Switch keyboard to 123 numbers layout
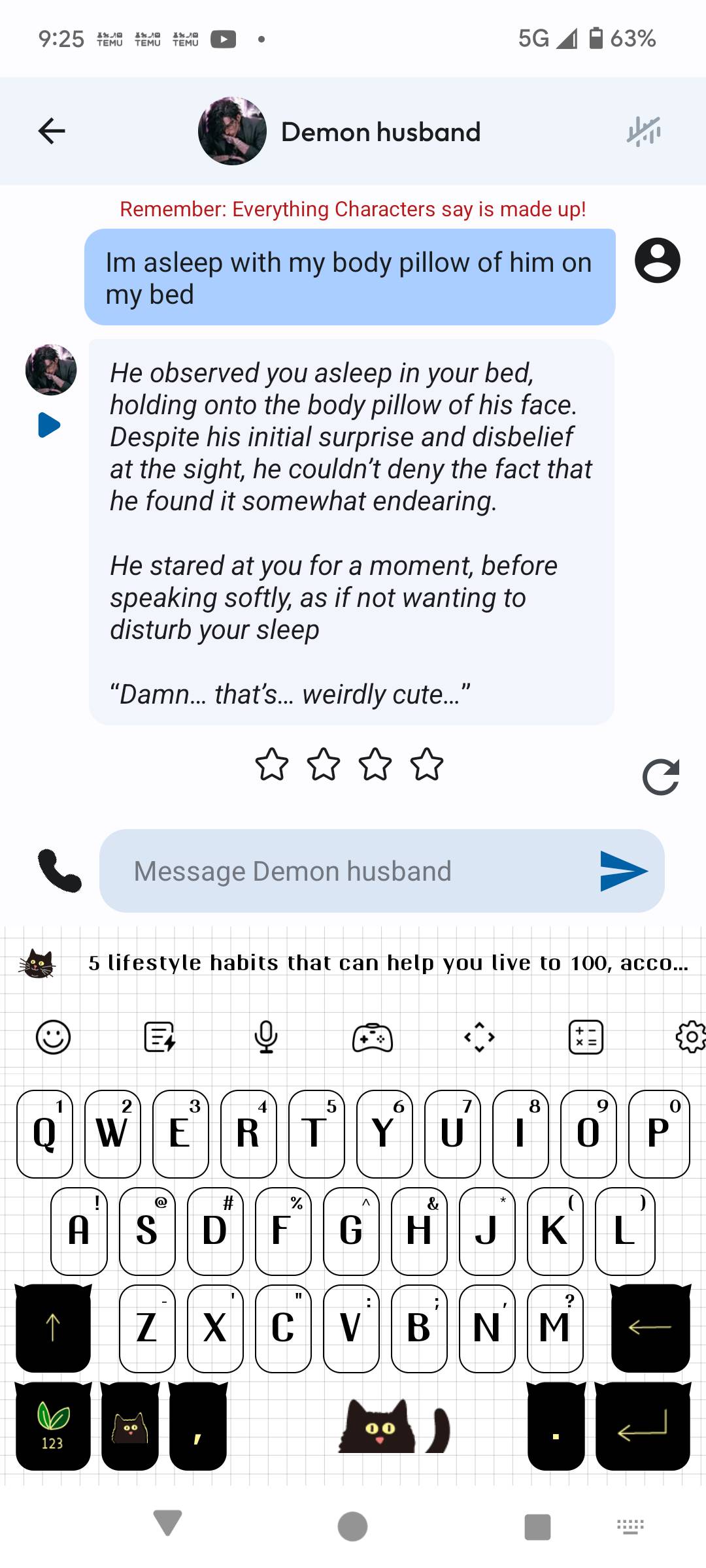The image size is (706, 1568). click(53, 1426)
